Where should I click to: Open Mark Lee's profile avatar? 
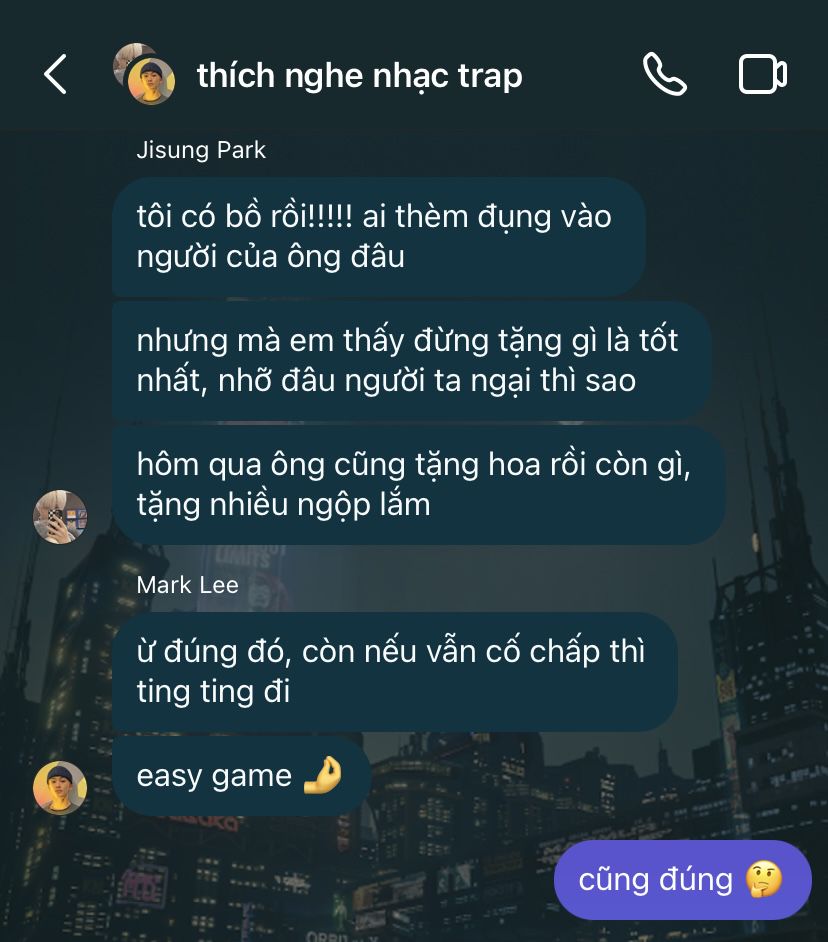point(60,787)
